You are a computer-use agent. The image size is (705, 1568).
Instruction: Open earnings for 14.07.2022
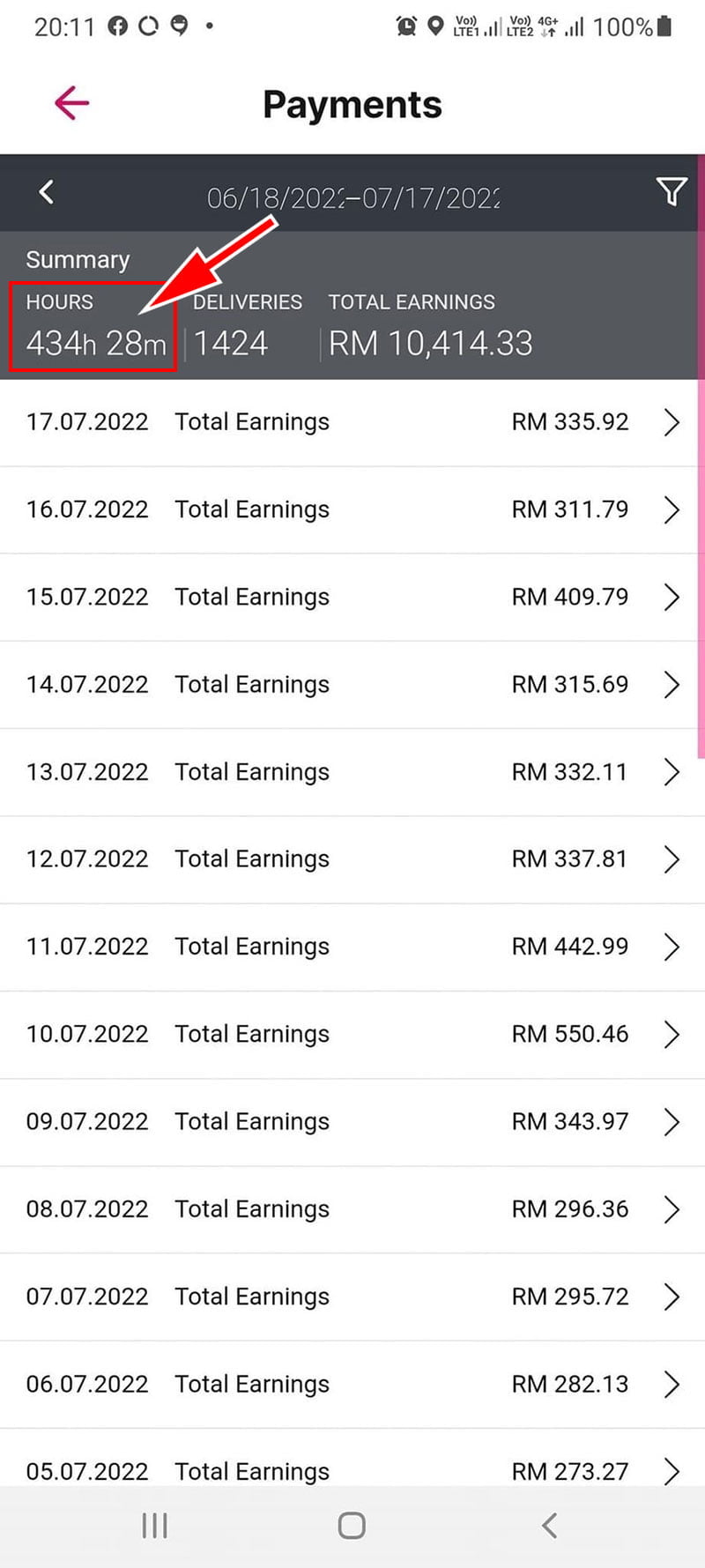[352, 685]
